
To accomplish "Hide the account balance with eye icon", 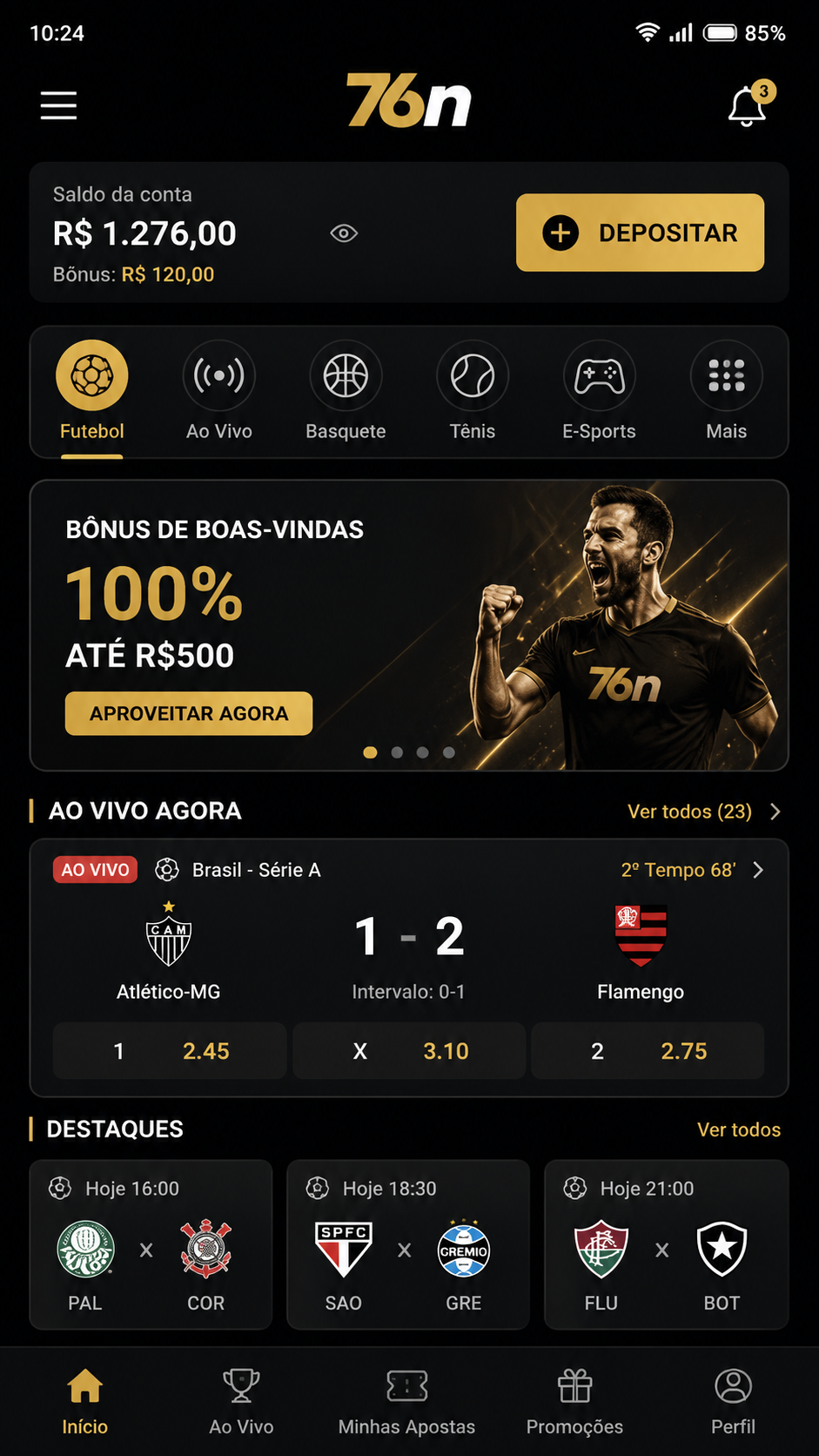I will coord(344,233).
